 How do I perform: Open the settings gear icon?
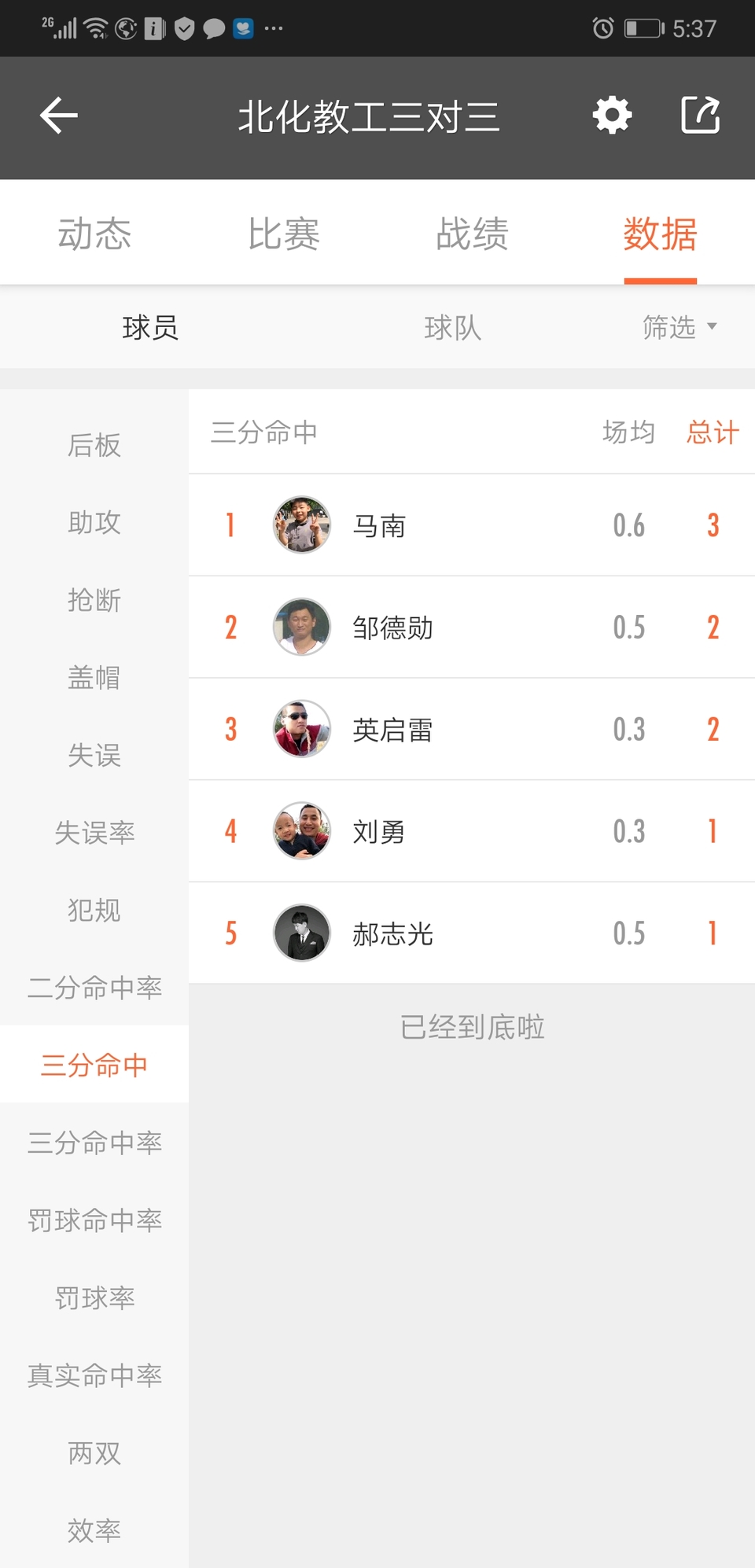[x=613, y=116]
